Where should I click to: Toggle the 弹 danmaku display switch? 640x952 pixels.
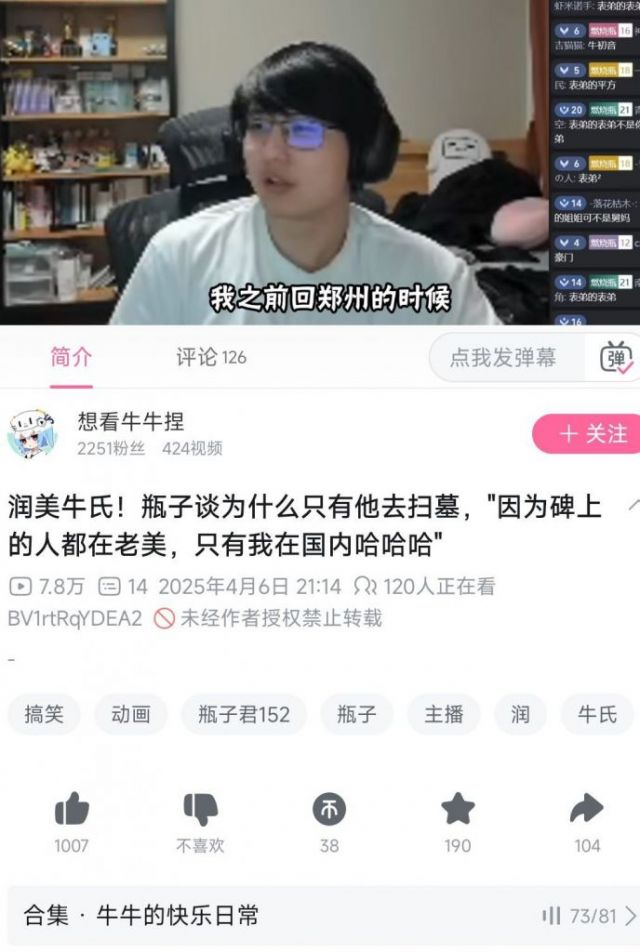coord(616,358)
